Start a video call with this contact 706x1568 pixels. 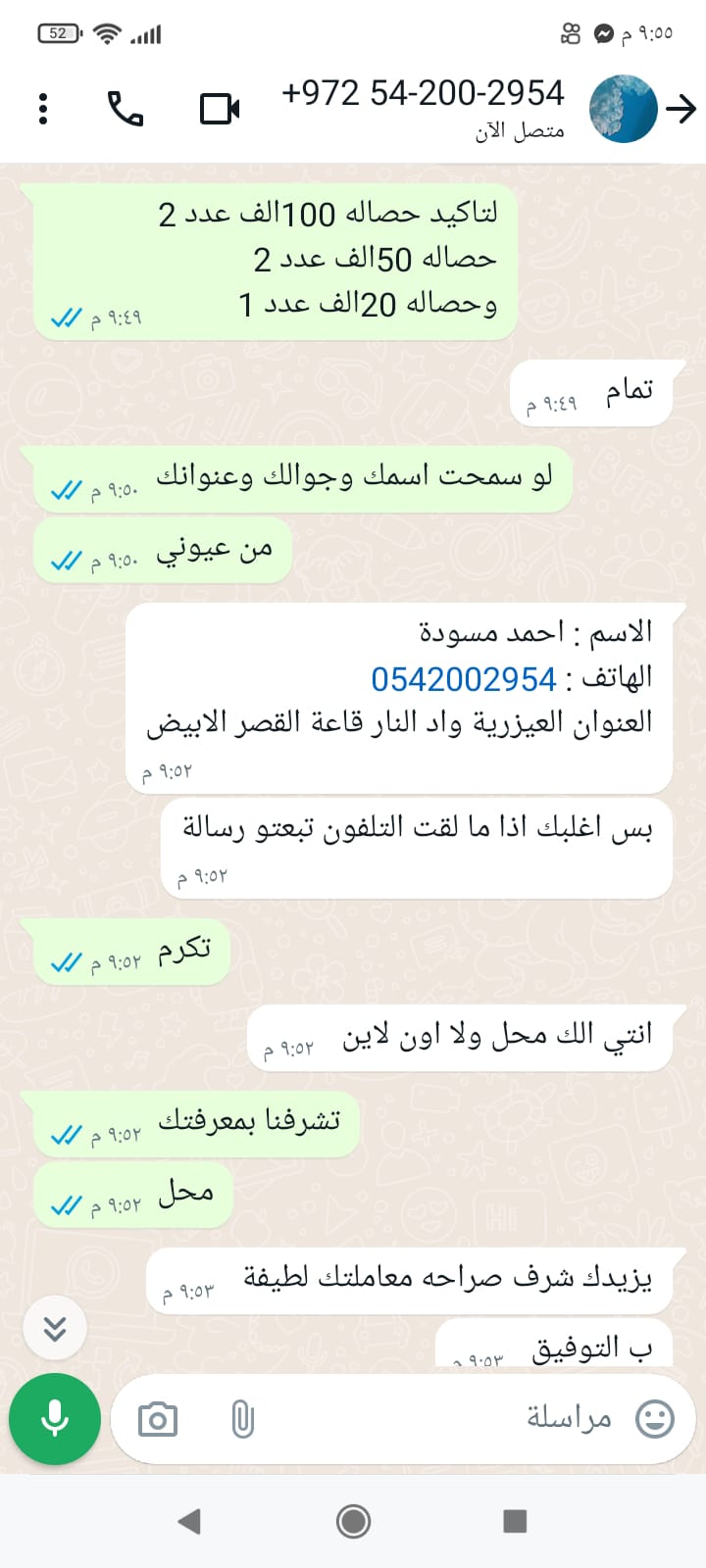point(220,108)
